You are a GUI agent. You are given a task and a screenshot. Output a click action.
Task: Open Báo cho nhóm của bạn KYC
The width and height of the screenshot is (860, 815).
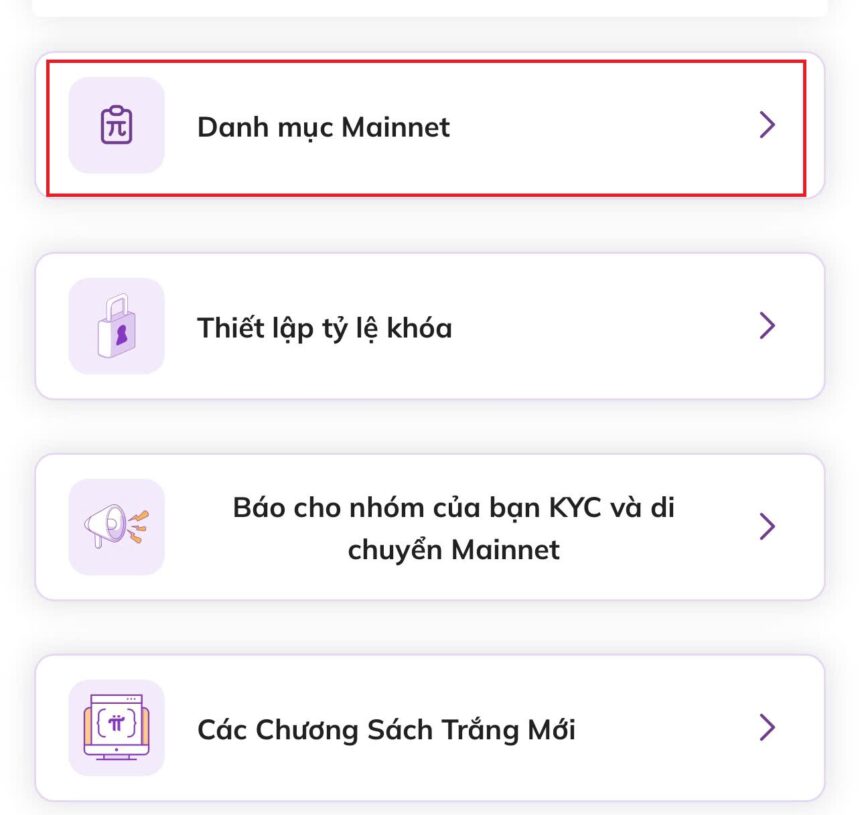point(428,527)
